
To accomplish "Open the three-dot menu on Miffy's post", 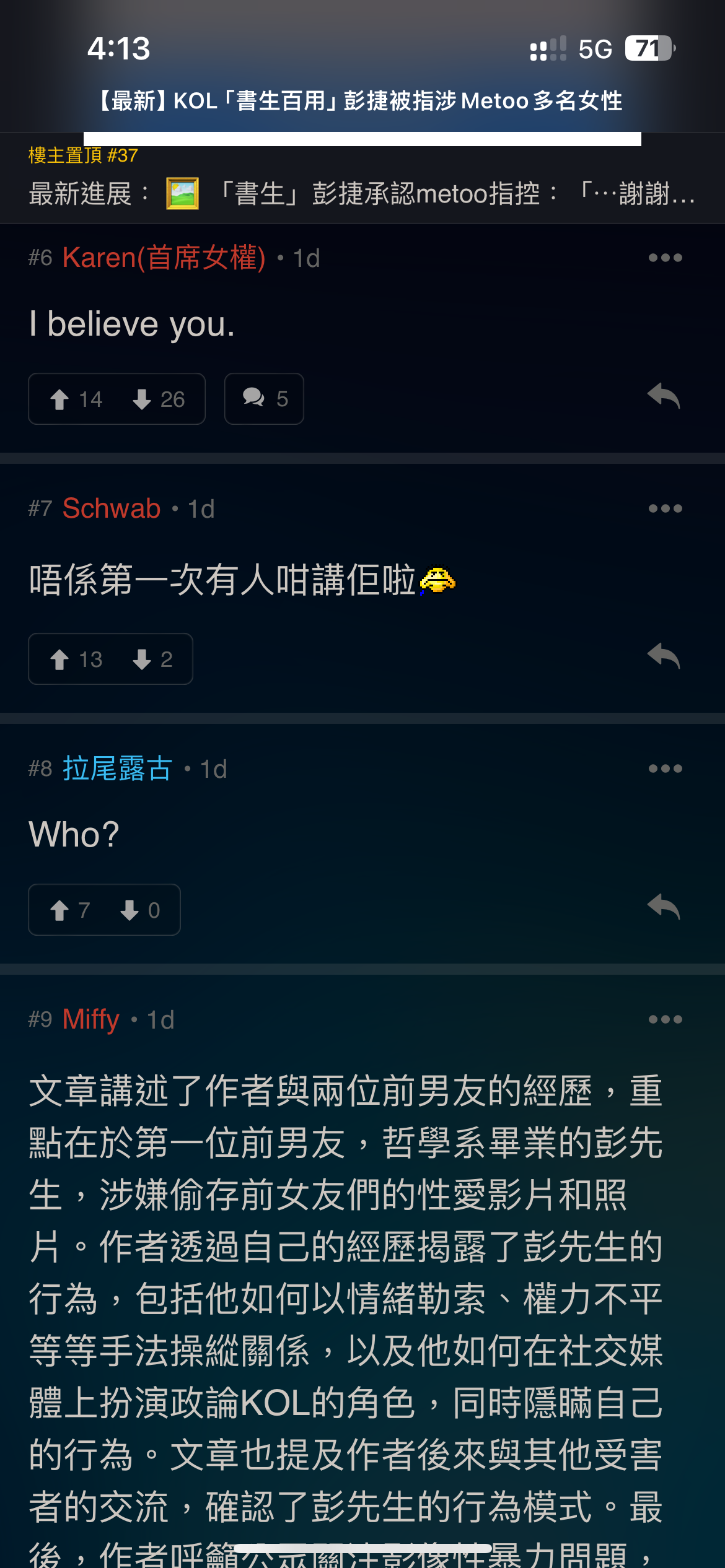I will tap(664, 1019).
